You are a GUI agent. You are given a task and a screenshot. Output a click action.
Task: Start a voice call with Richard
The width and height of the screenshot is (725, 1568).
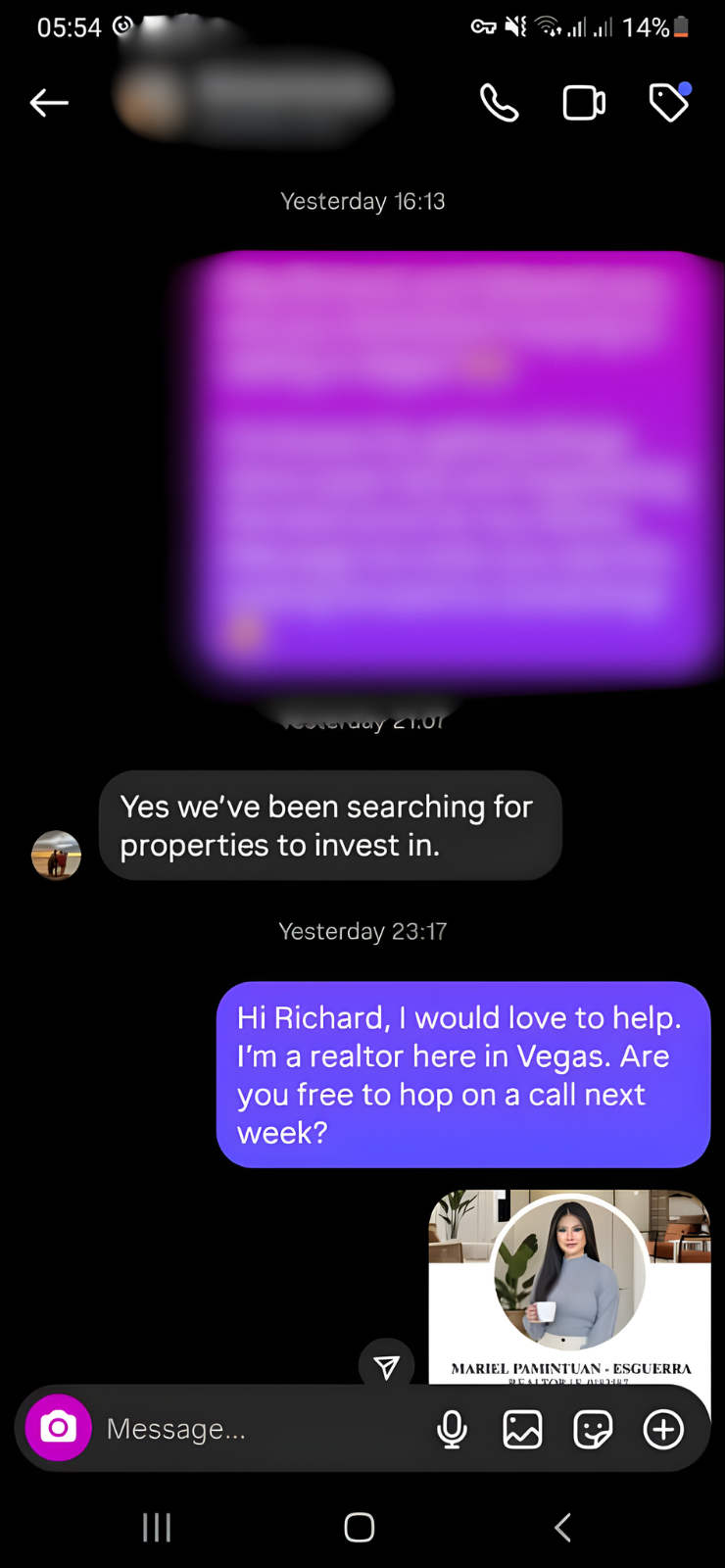point(500,102)
